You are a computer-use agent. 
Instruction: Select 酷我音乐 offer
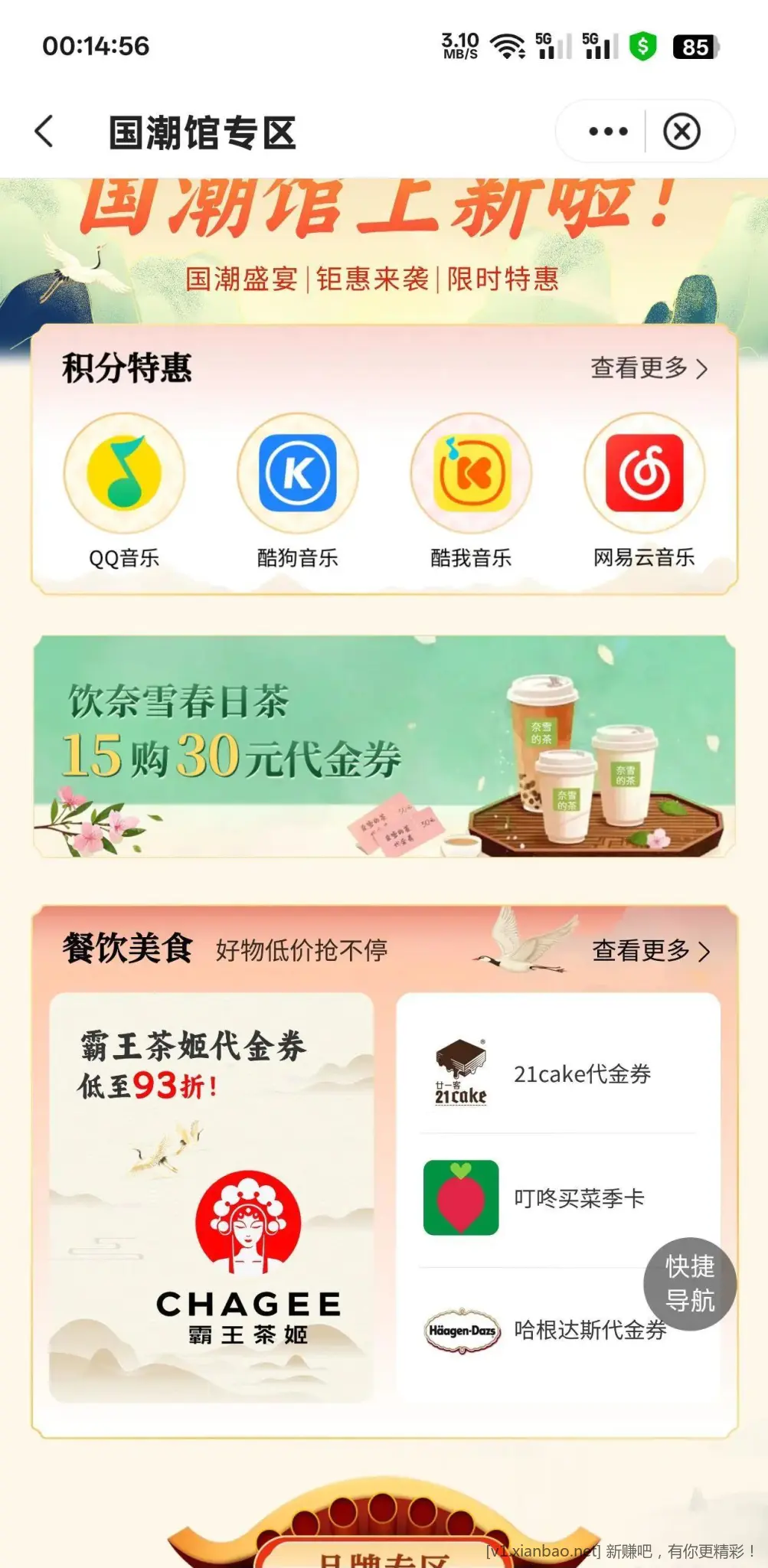coord(471,491)
